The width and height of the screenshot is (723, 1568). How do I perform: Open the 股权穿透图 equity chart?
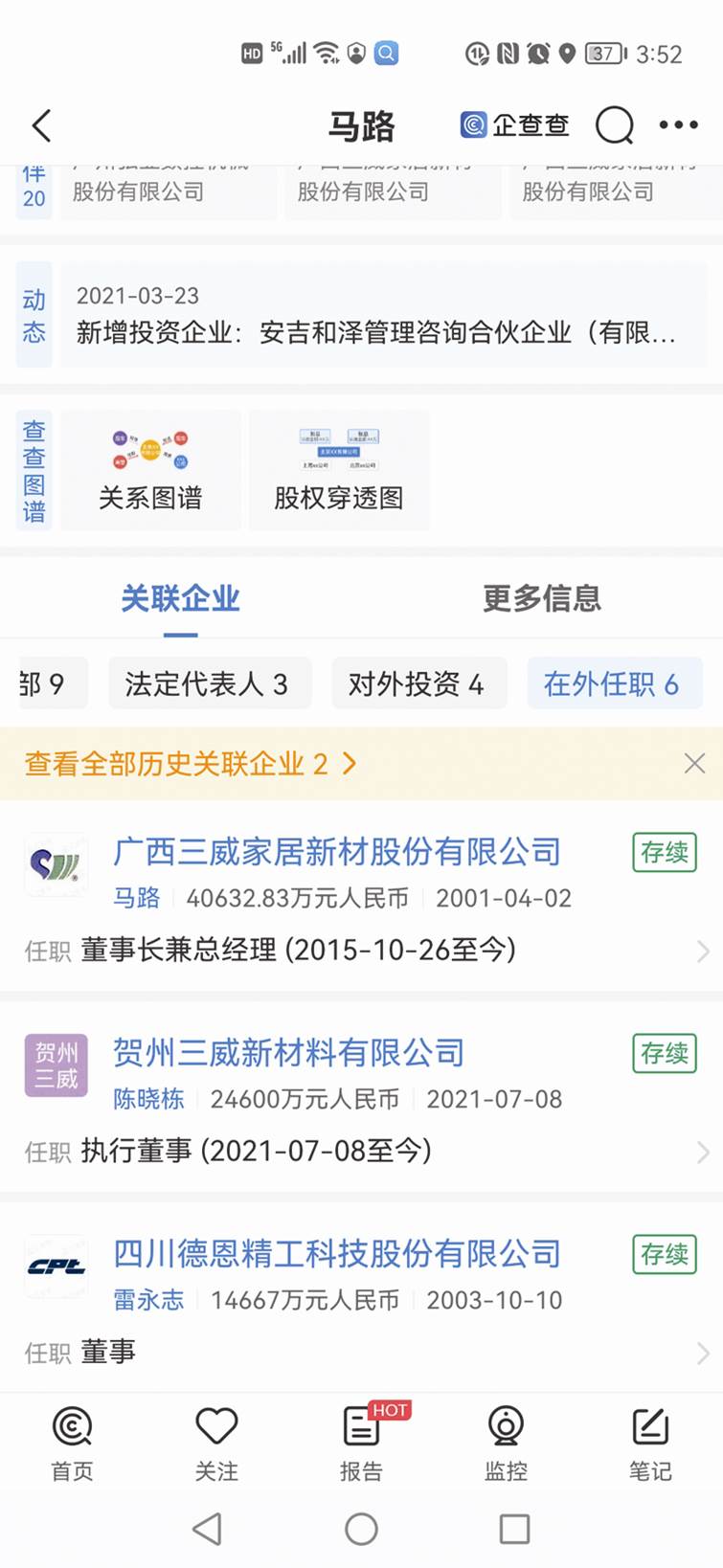[x=339, y=470]
